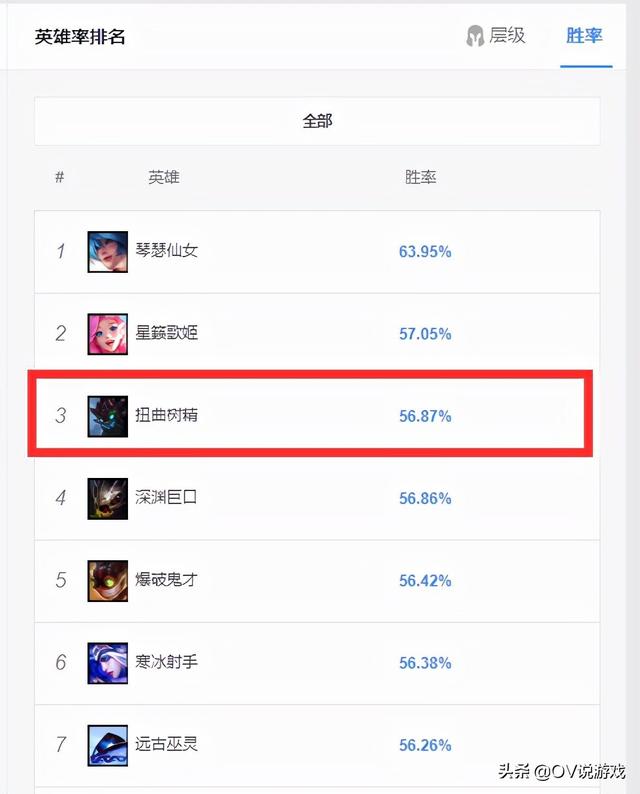
Task: Switch to the 层级 tab
Action: (496, 36)
